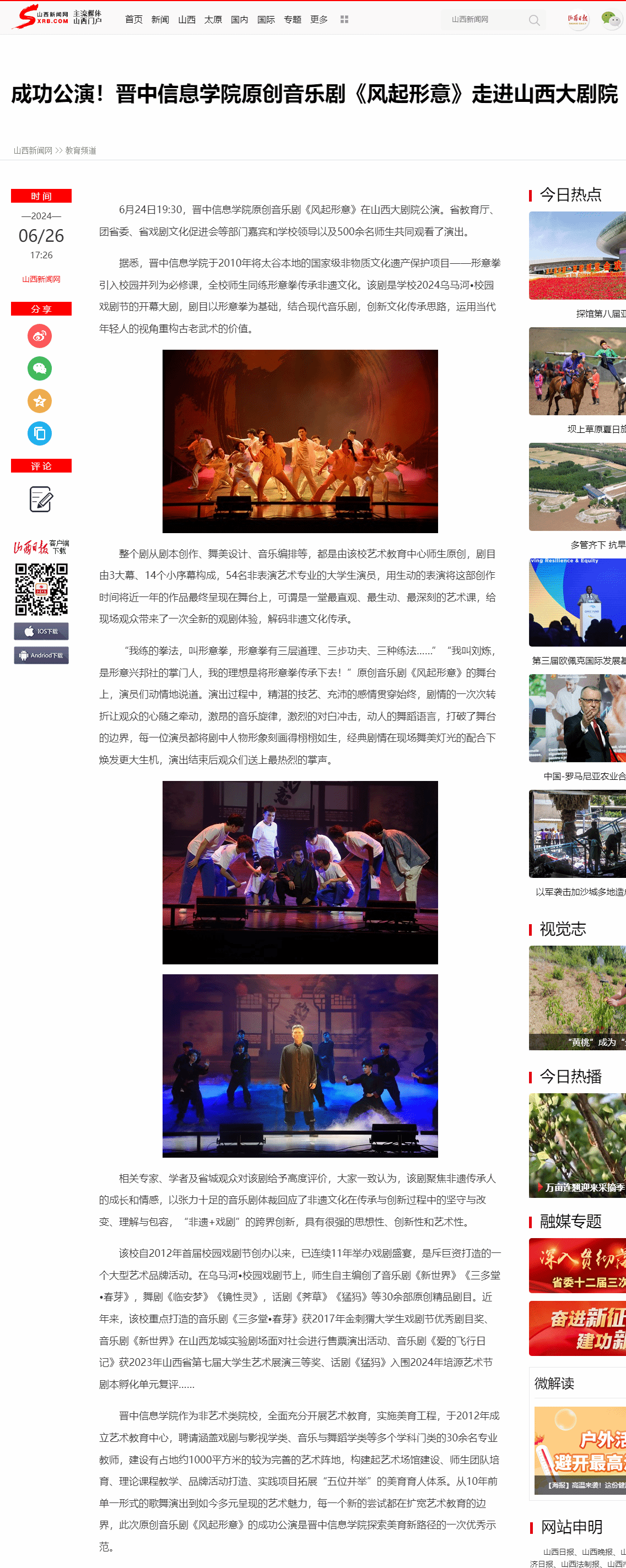Download the iOS client
This screenshot has width=626, height=1568.
point(41,631)
